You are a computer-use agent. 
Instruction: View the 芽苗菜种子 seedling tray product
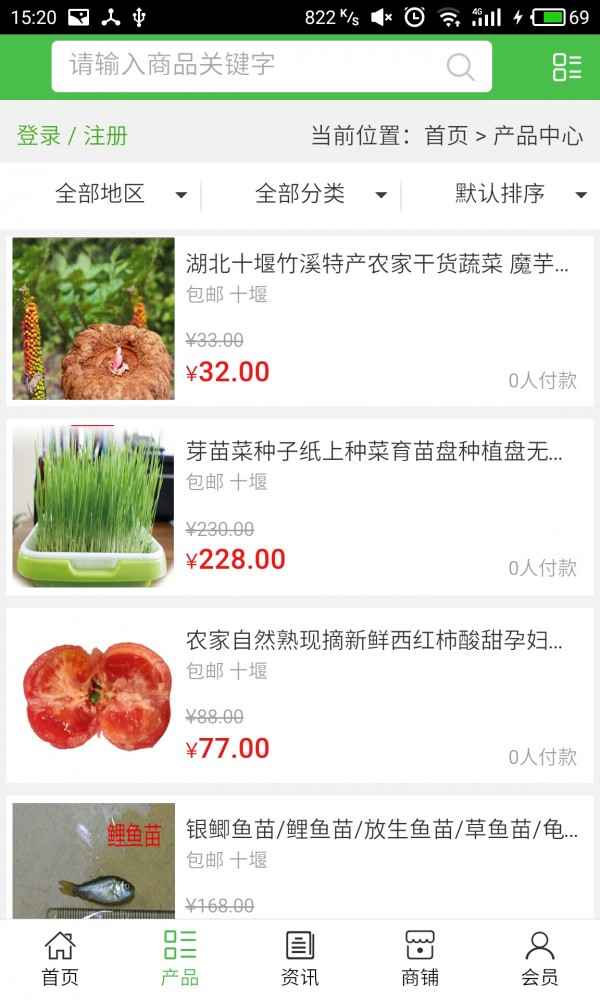pos(374,452)
